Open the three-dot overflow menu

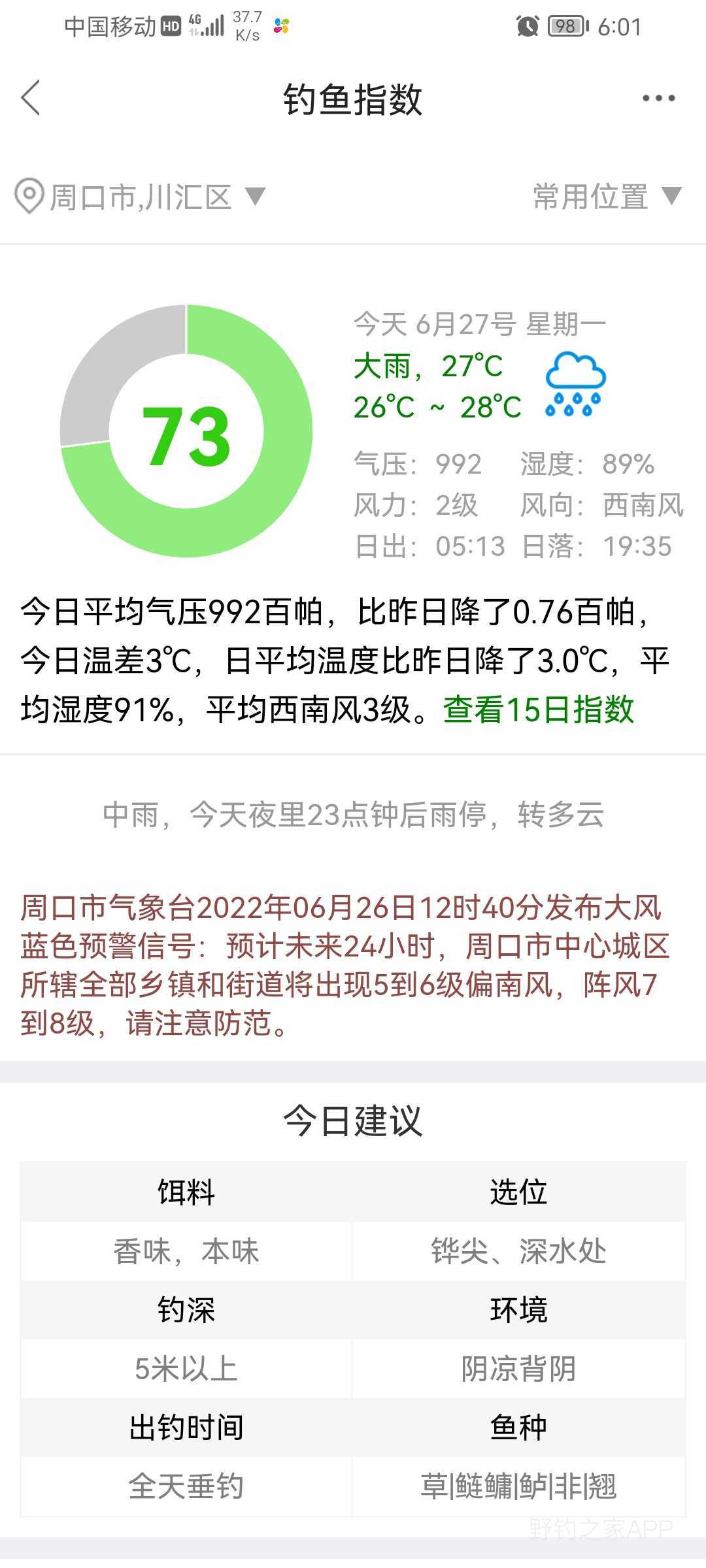tap(658, 99)
